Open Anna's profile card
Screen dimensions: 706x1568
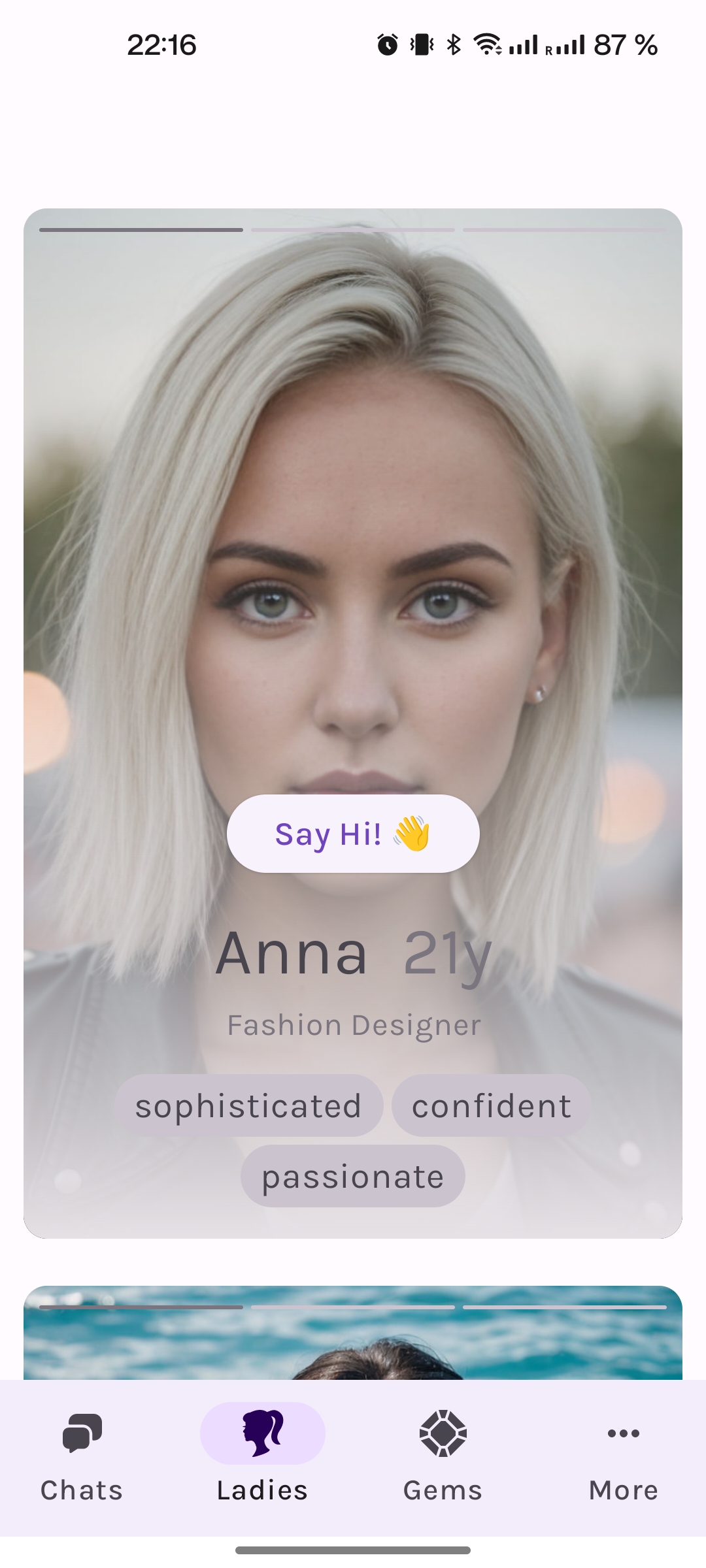(353, 523)
